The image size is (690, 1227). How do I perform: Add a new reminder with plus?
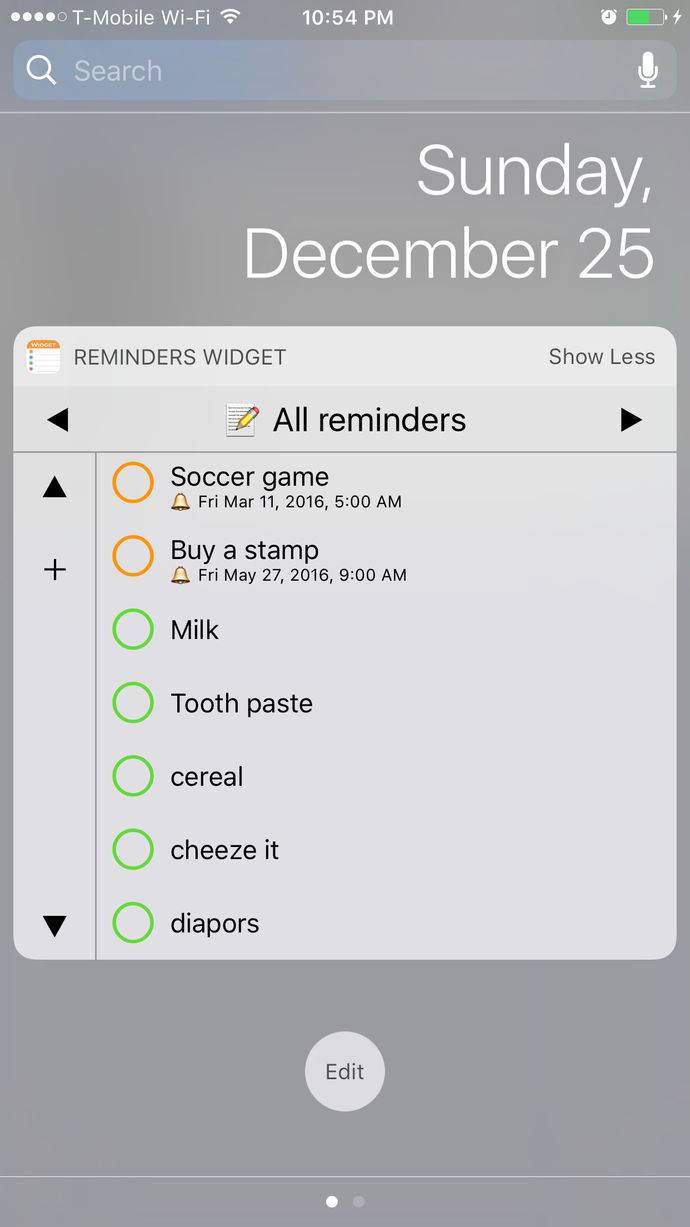[x=55, y=570]
